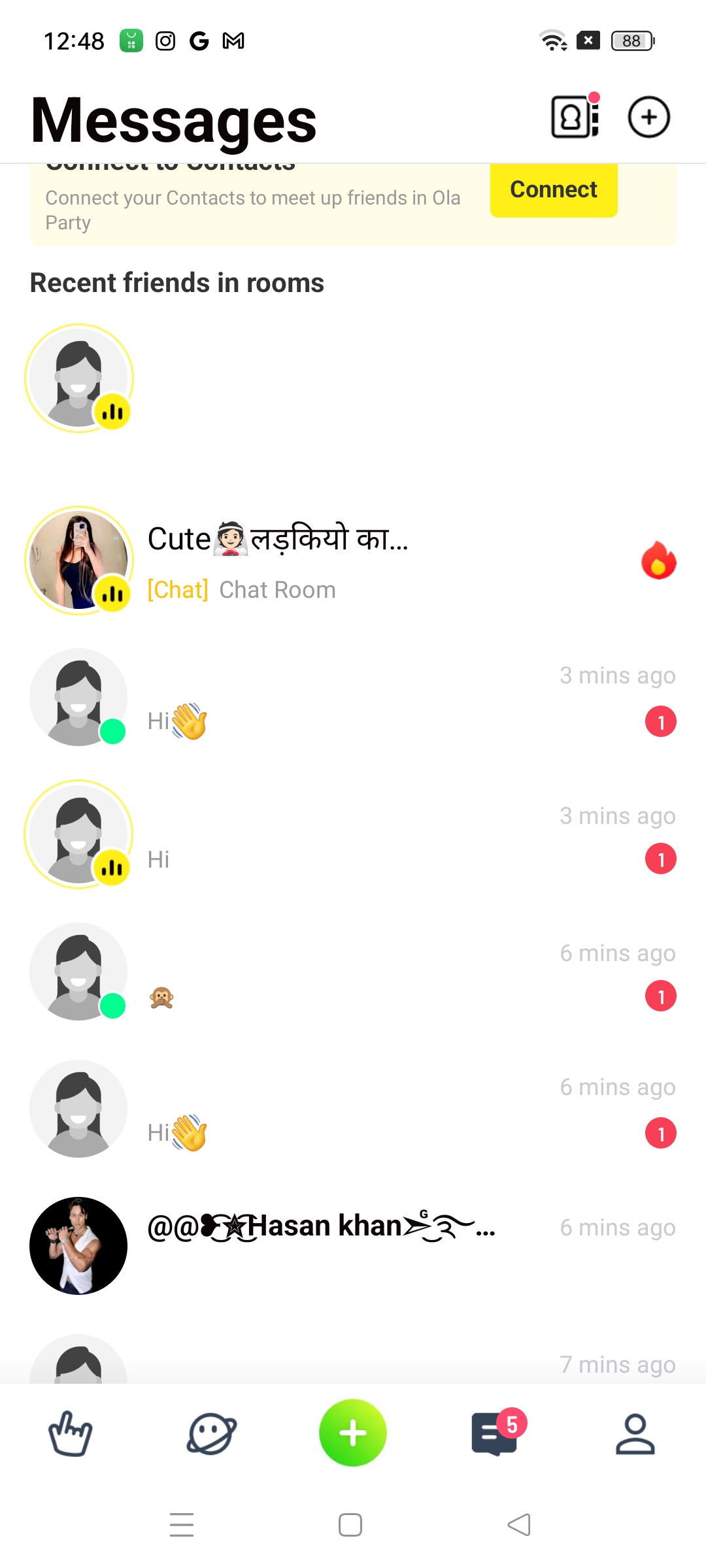This screenshot has height=1568, width=706.
Task: Open the plain Hi chat from 3 mins ago
Action: pyautogui.click(x=353, y=835)
